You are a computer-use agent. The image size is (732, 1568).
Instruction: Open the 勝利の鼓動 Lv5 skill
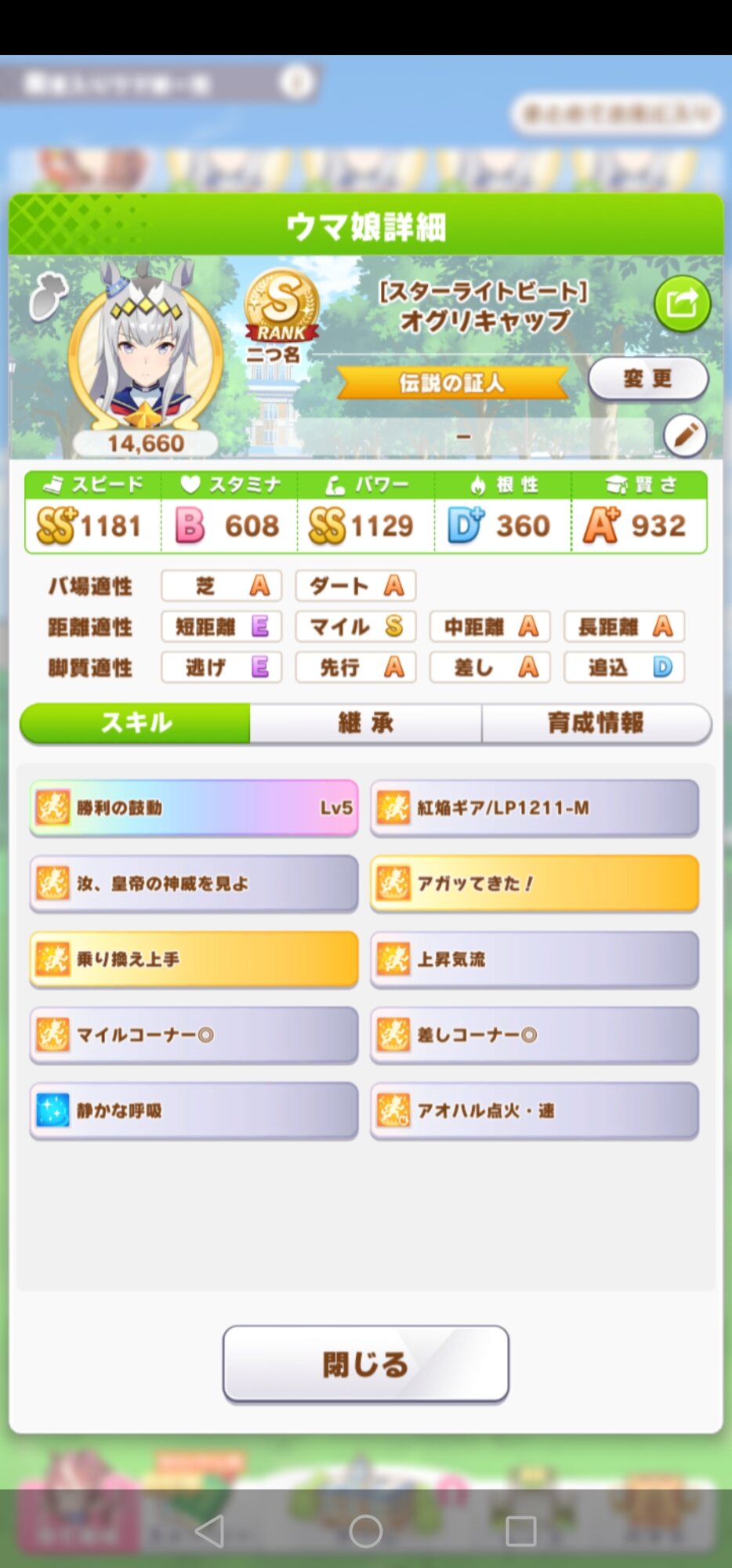194,808
